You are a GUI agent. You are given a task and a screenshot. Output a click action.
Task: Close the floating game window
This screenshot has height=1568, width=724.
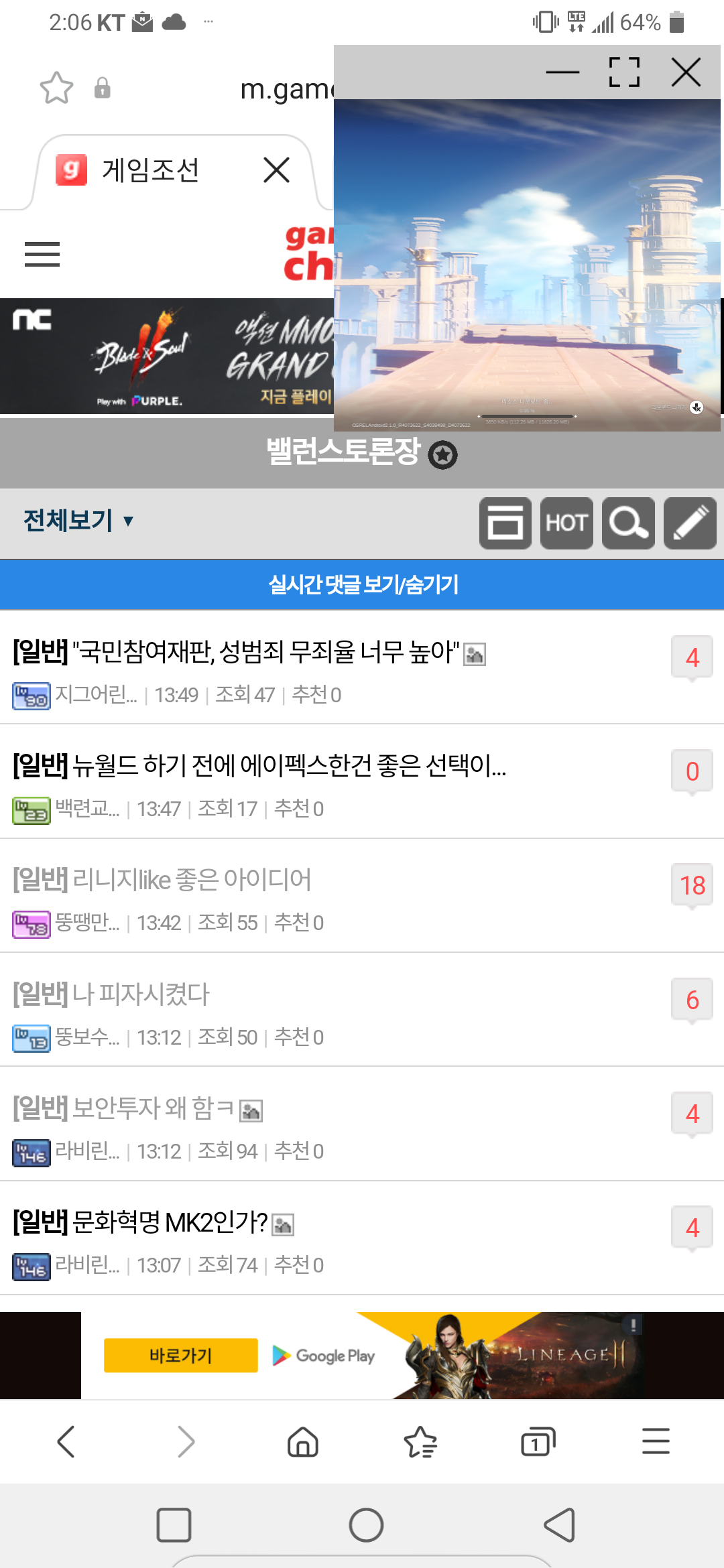click(686, 72)
